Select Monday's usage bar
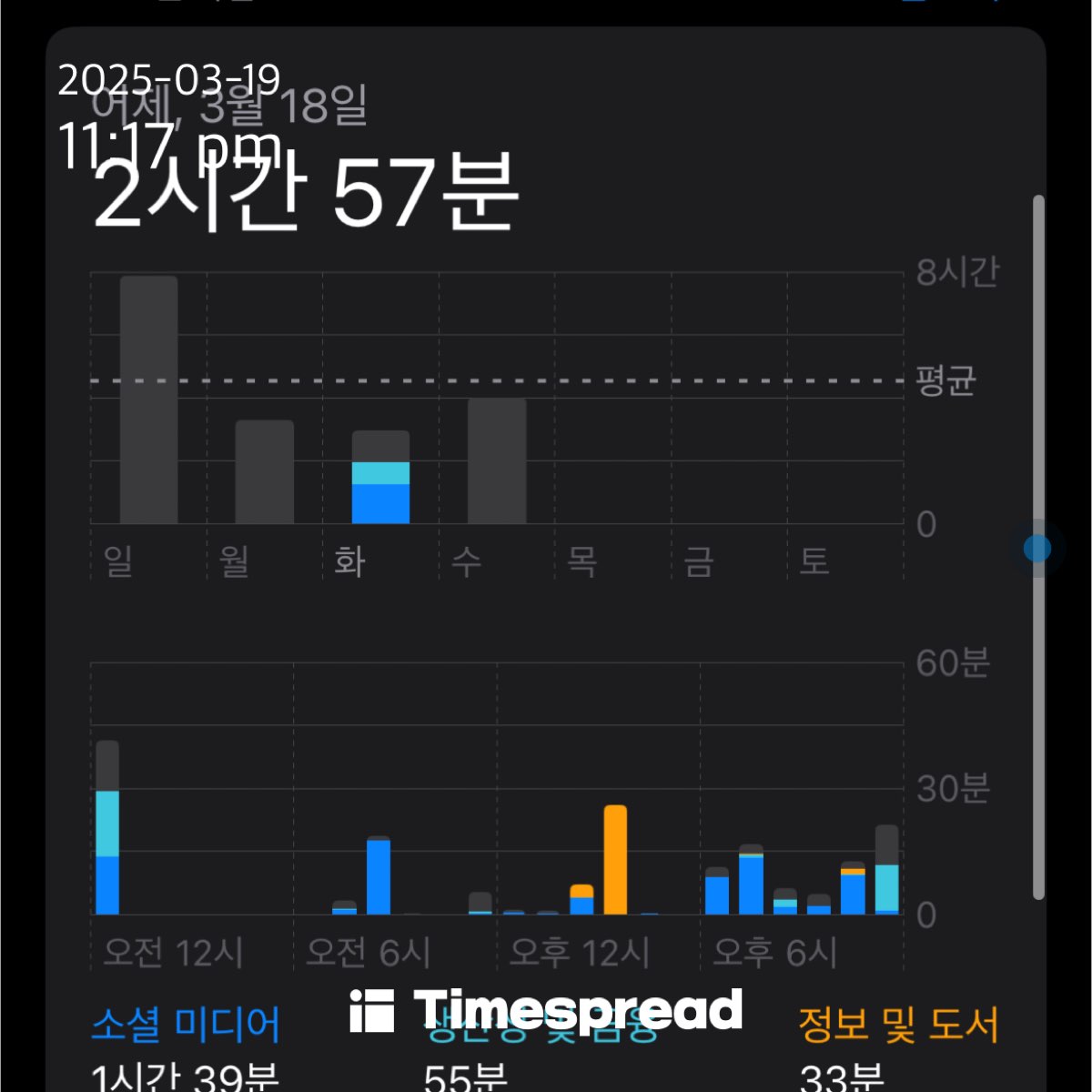Image resolution: width=1092 pixels, height=1092 pixels. pyautogui.click(x=265, y=471)
